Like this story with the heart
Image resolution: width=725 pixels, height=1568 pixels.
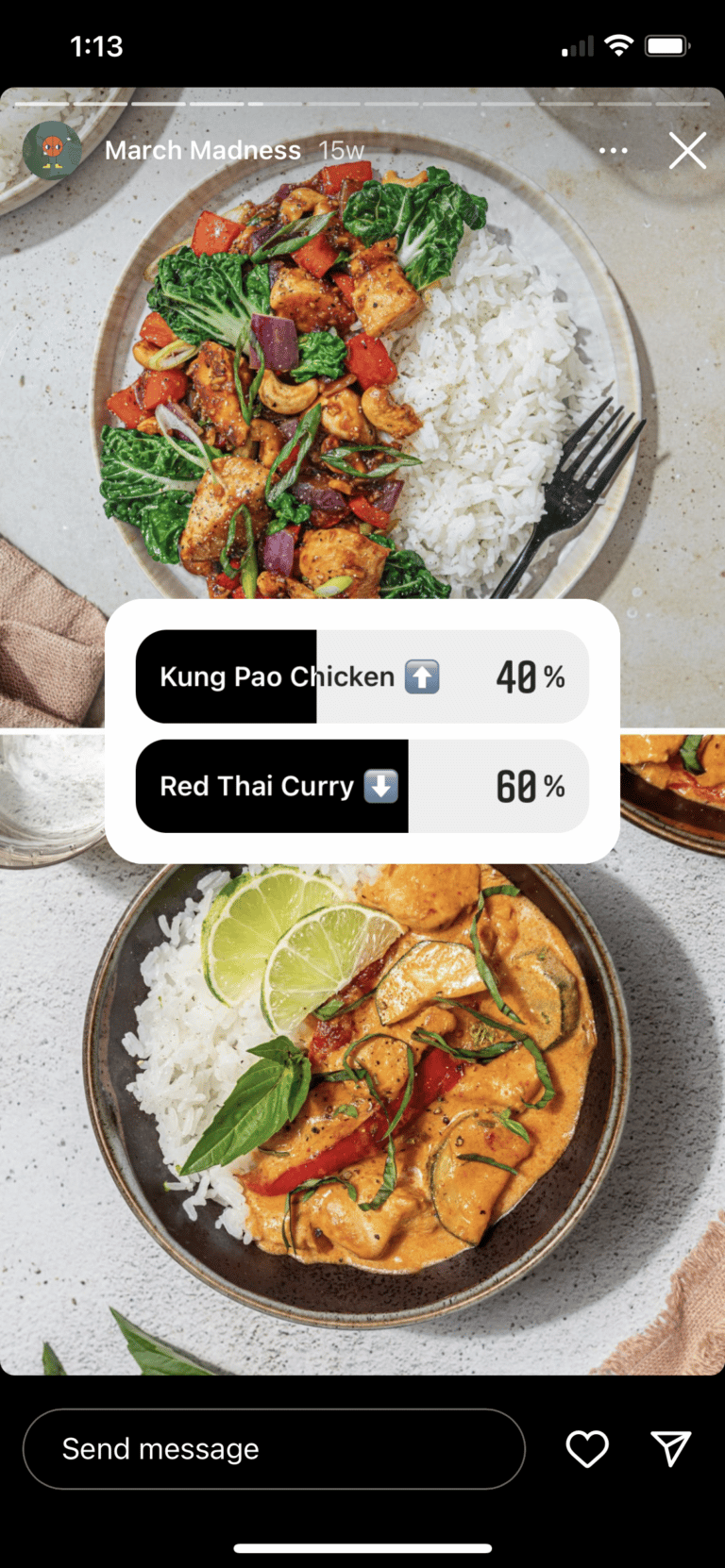click(x=587, y=1448)
